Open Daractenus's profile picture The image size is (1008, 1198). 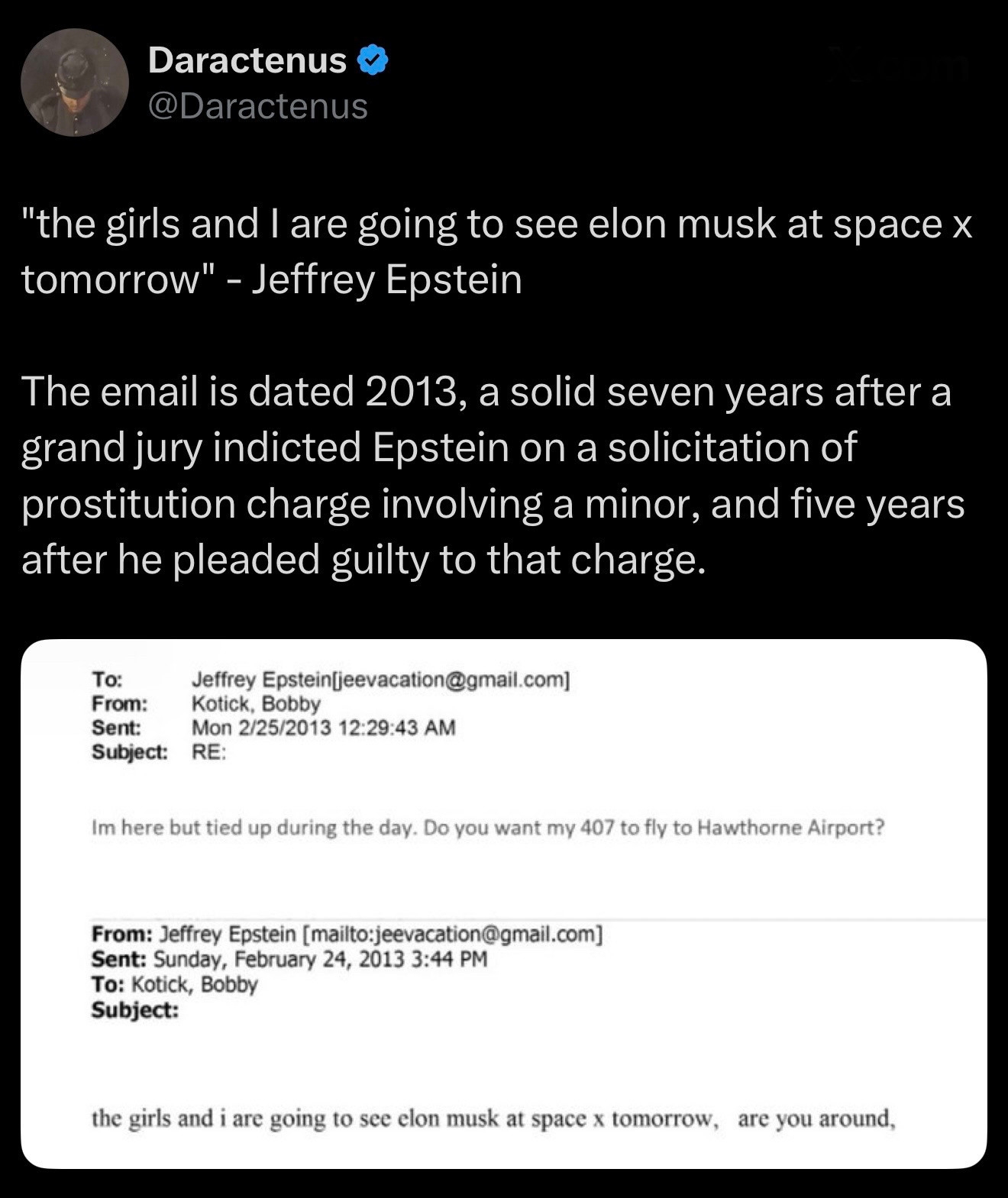click(74, 82)
